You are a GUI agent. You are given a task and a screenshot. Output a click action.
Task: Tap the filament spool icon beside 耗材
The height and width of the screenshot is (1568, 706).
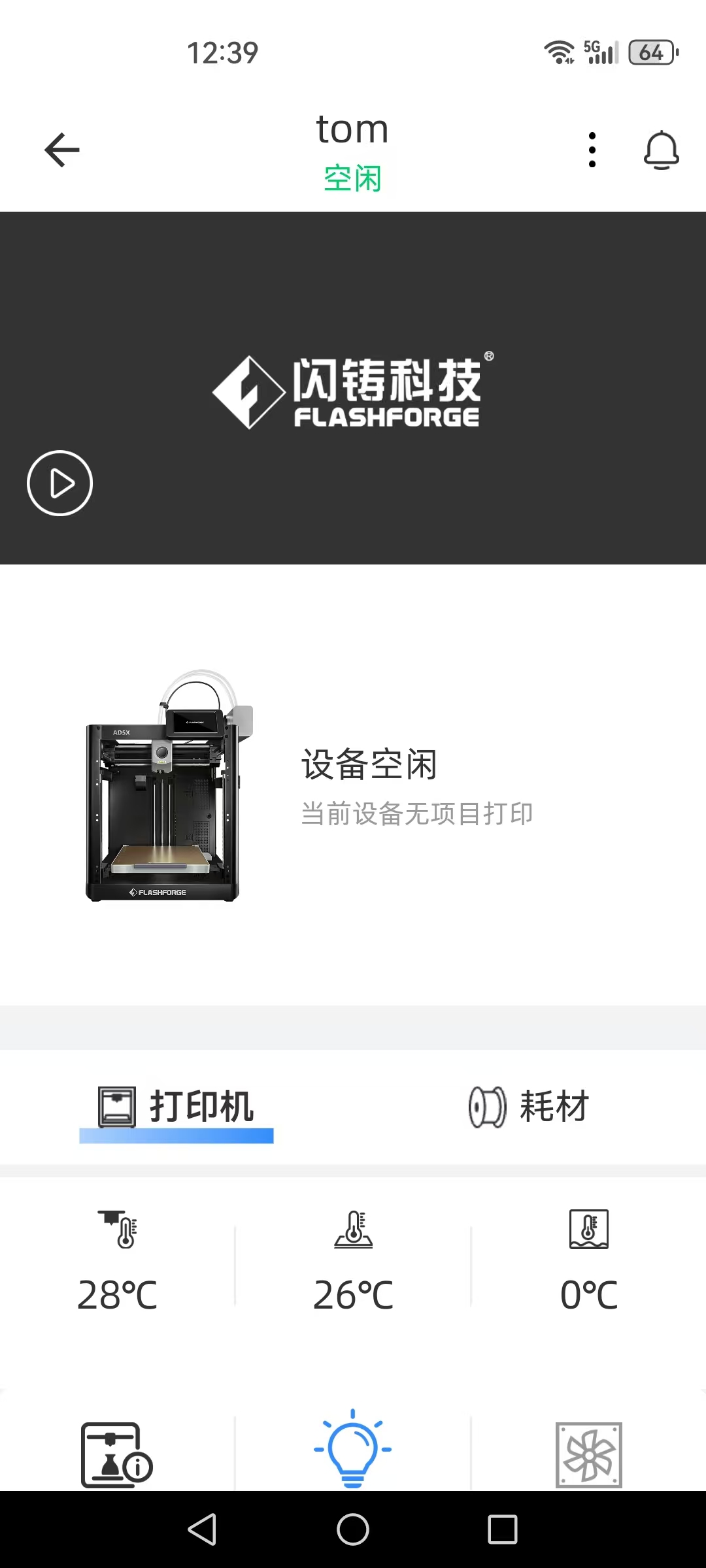click(x=485, y=1103)
